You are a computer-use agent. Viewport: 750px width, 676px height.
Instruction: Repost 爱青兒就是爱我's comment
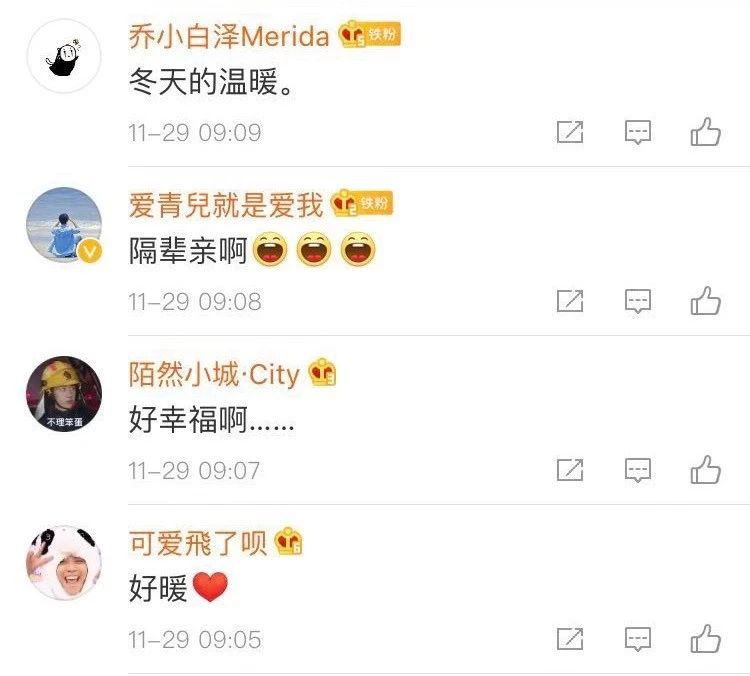coord(570,300)
